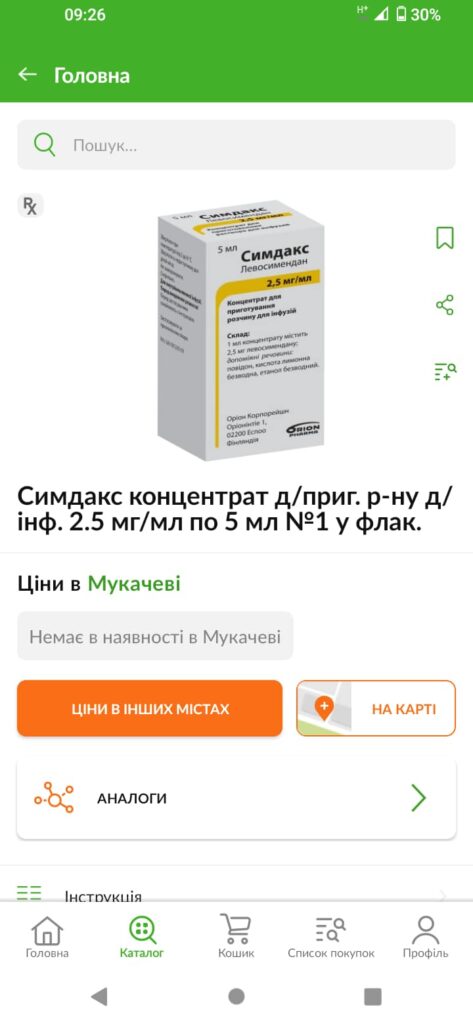Share this product page
The width and height of the screenshot is (473, 1024).
click(x=445, y=305)
